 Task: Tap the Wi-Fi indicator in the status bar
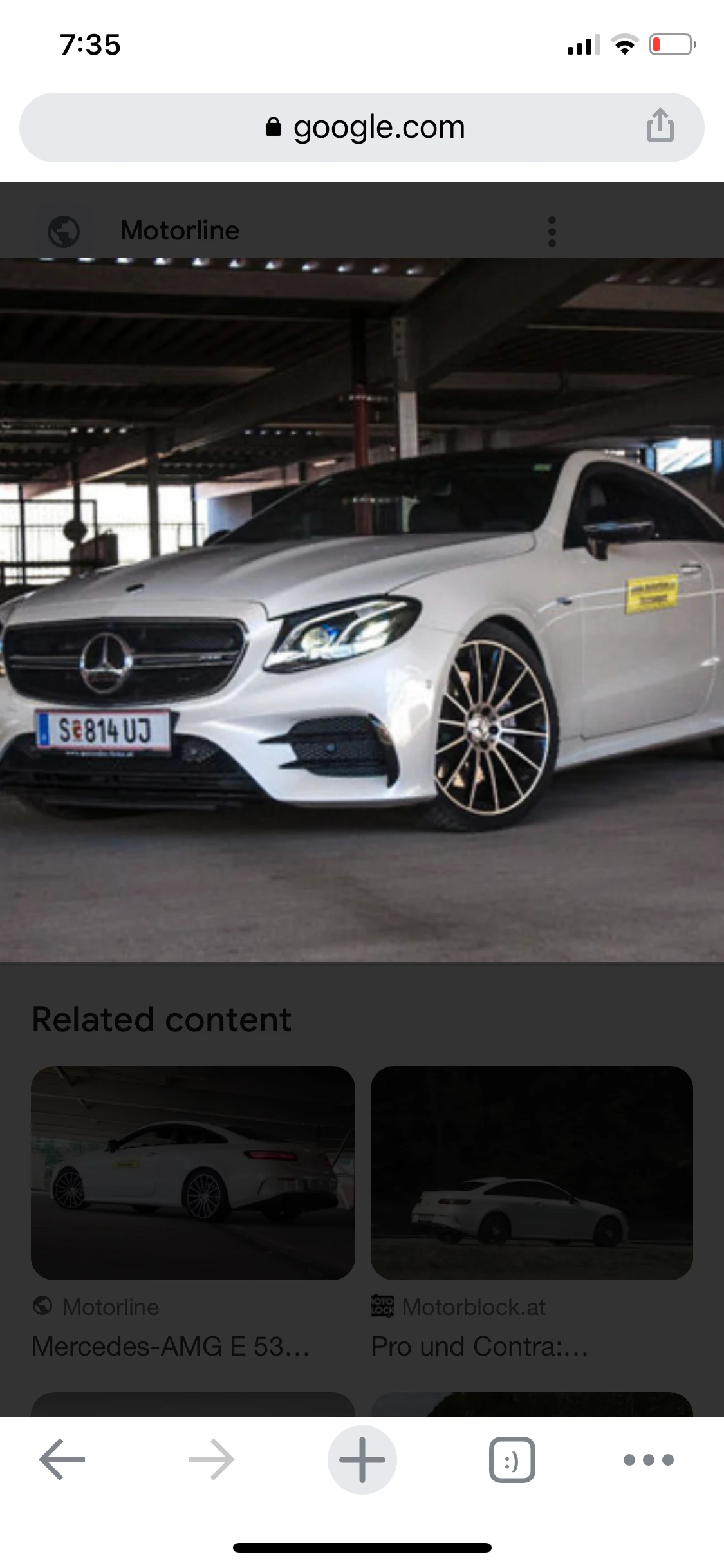[x=624, y=44]
